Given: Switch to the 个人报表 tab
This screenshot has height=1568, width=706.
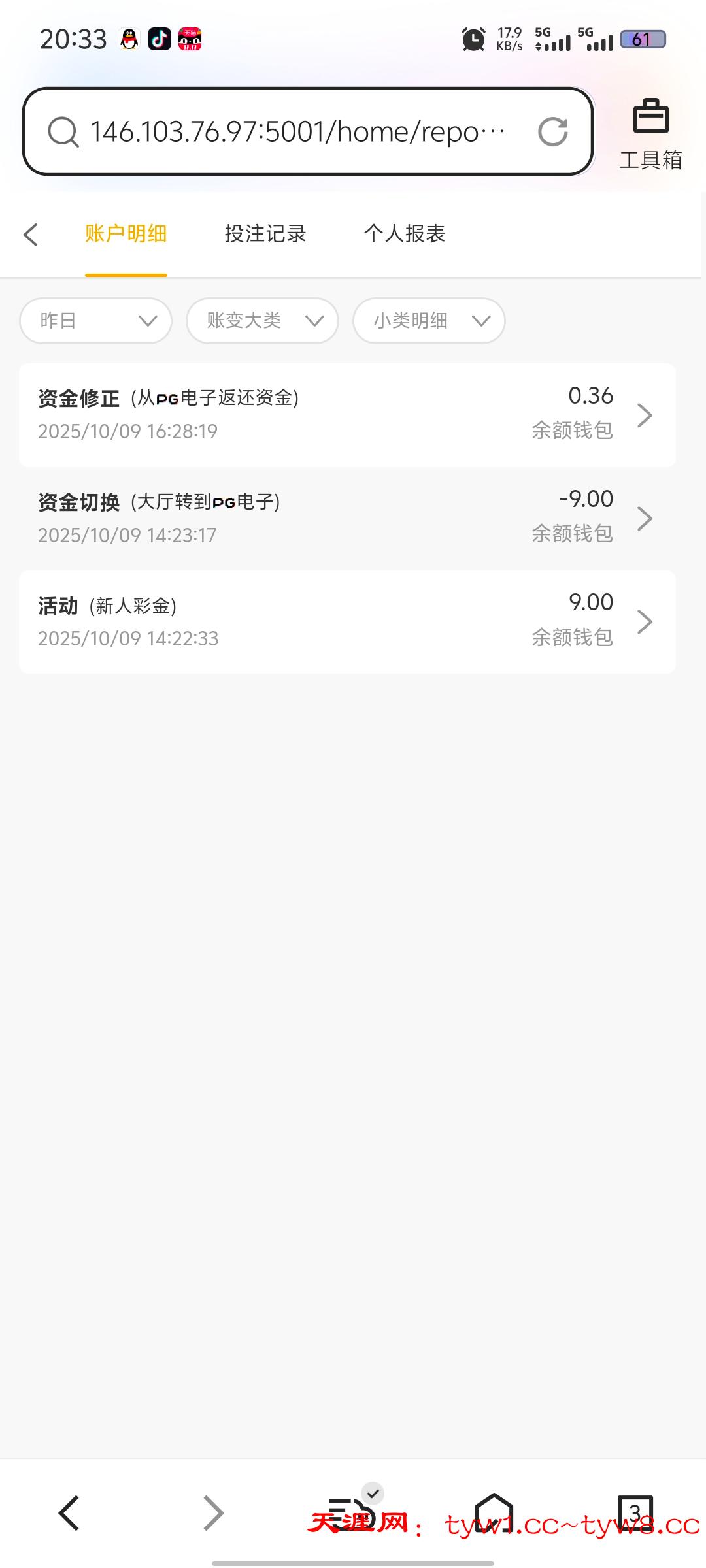Looking at the screenshot, I should click(x=405, y=233).
